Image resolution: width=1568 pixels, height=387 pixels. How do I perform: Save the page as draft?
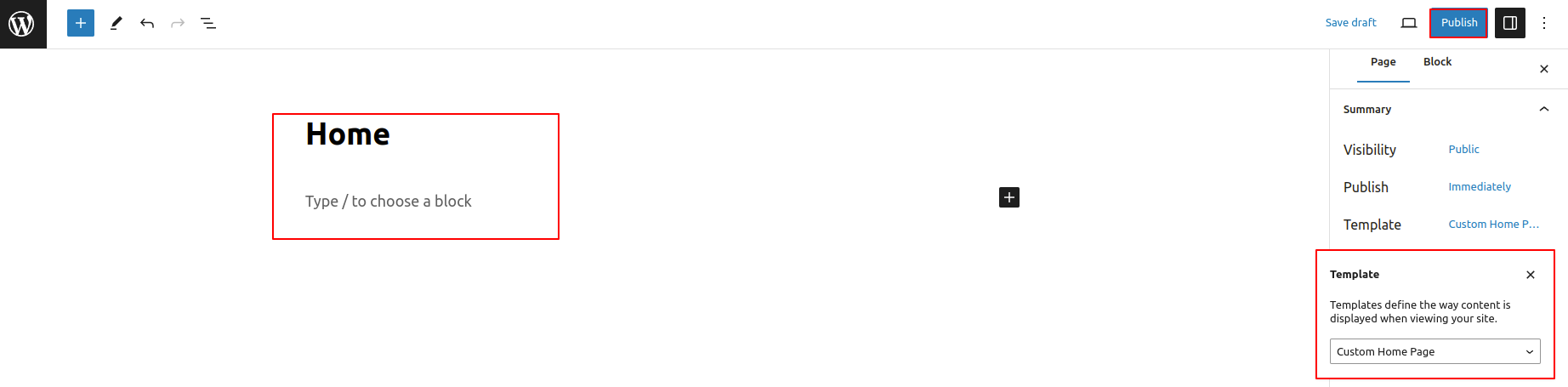click(1350, 23)
